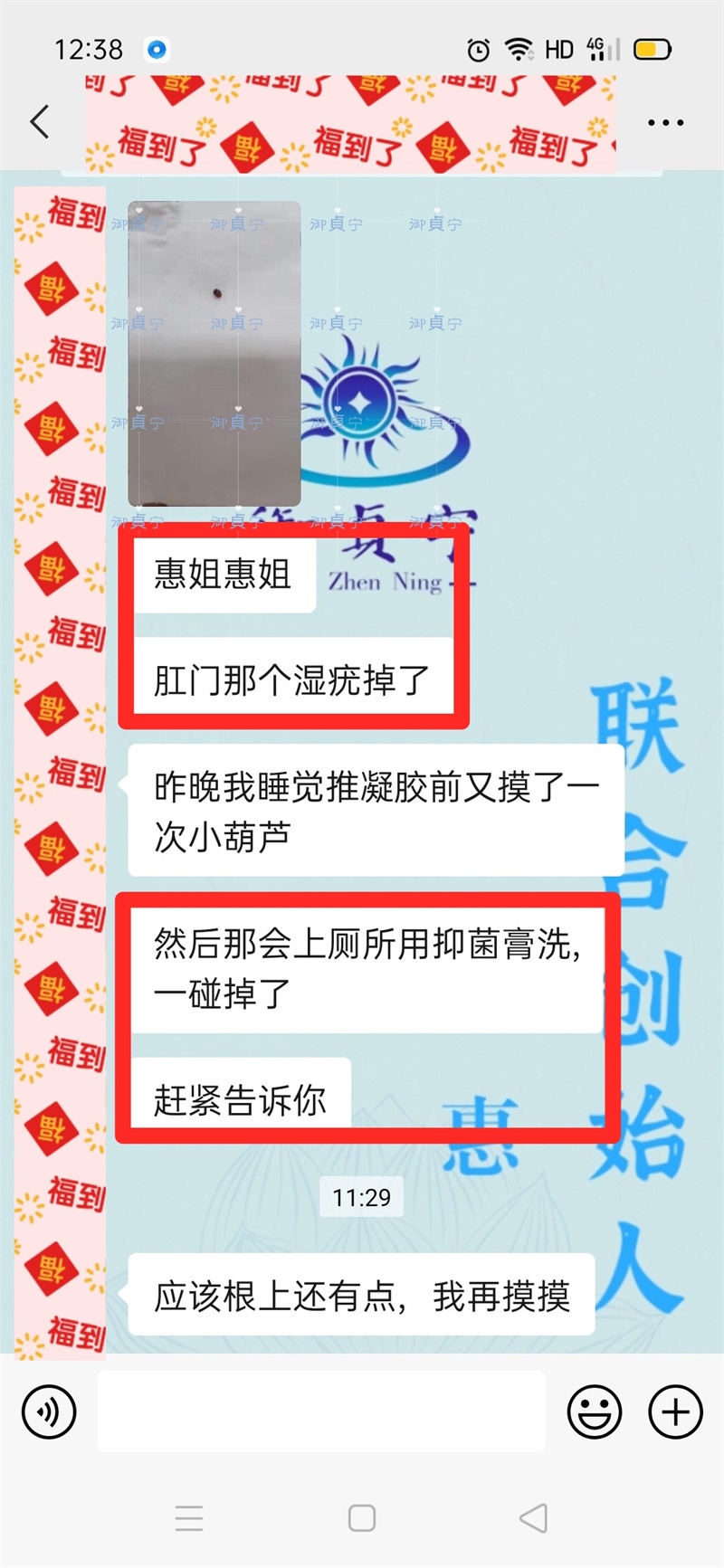Open the plus attachment menu
The width and height of the screenshot is (724, 1568).
(x=675, y=1411)
